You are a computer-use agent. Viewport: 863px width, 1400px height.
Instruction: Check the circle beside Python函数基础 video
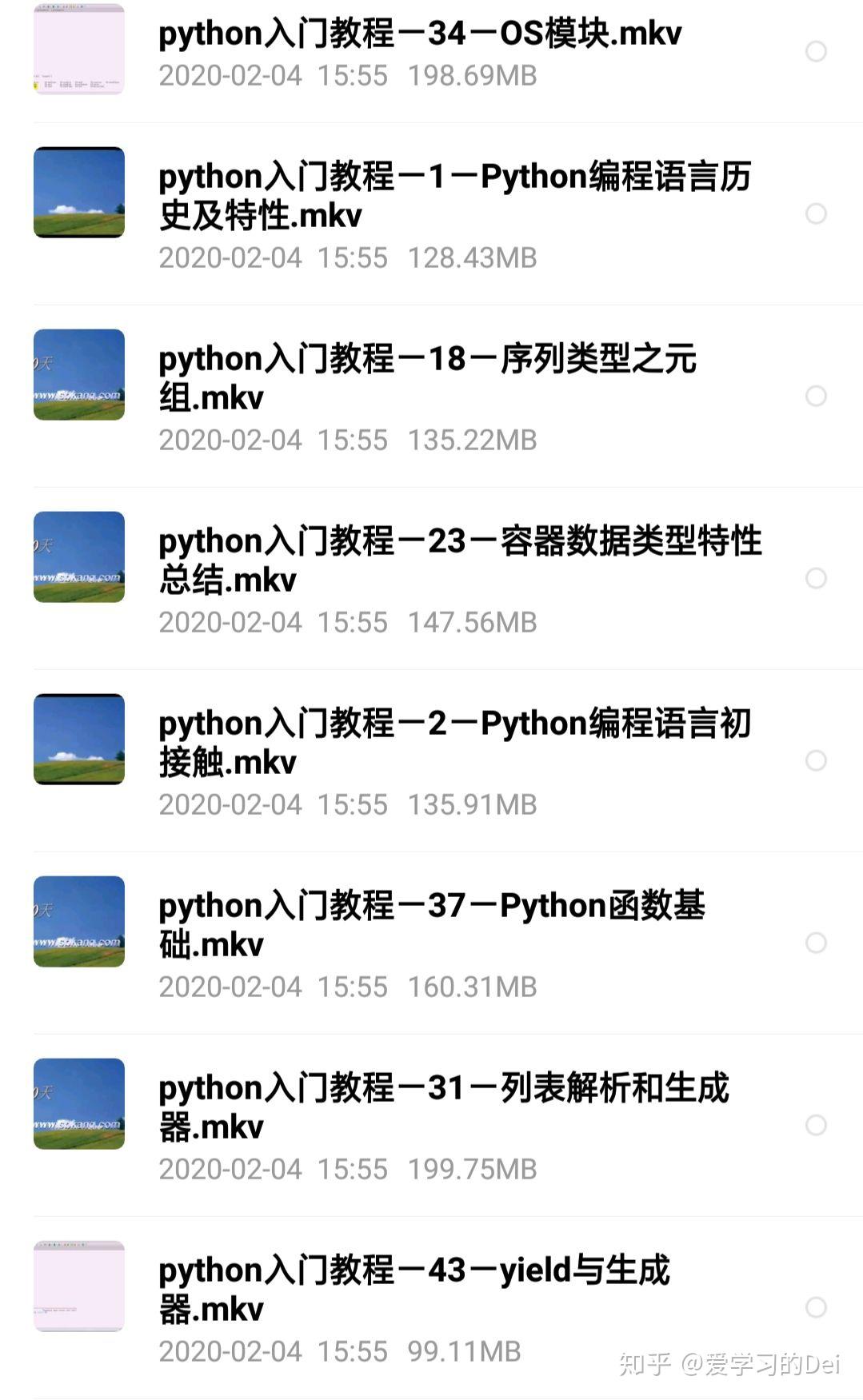(x=816, y=943)
